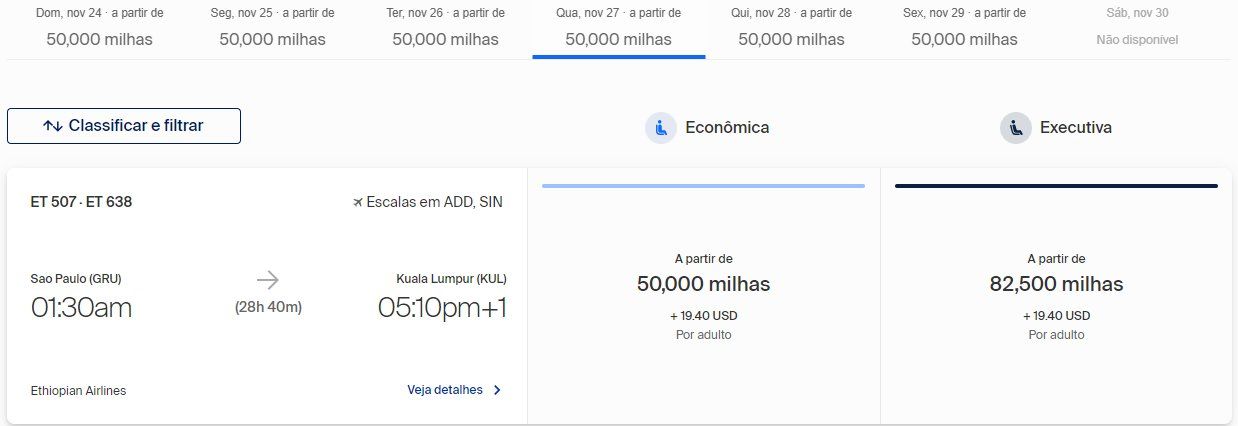Choose the Ter, nov 26 date tab
This screenshot has height=426, width=1238.
click(445, 27)
